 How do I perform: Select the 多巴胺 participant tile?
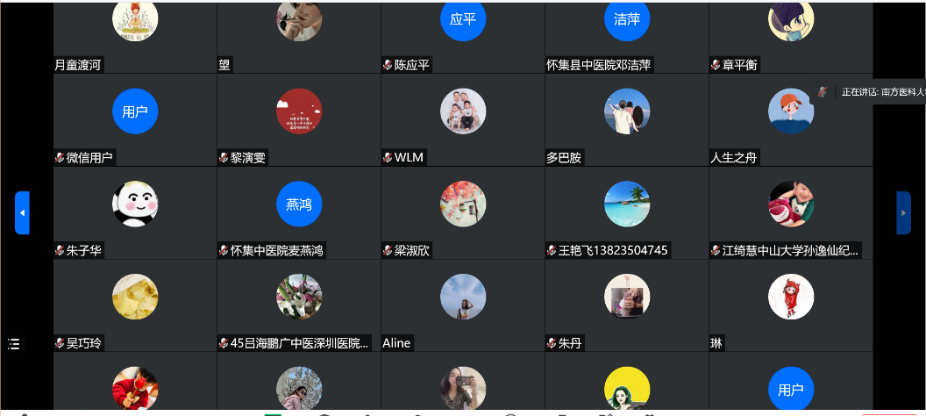tap(626, 120)
